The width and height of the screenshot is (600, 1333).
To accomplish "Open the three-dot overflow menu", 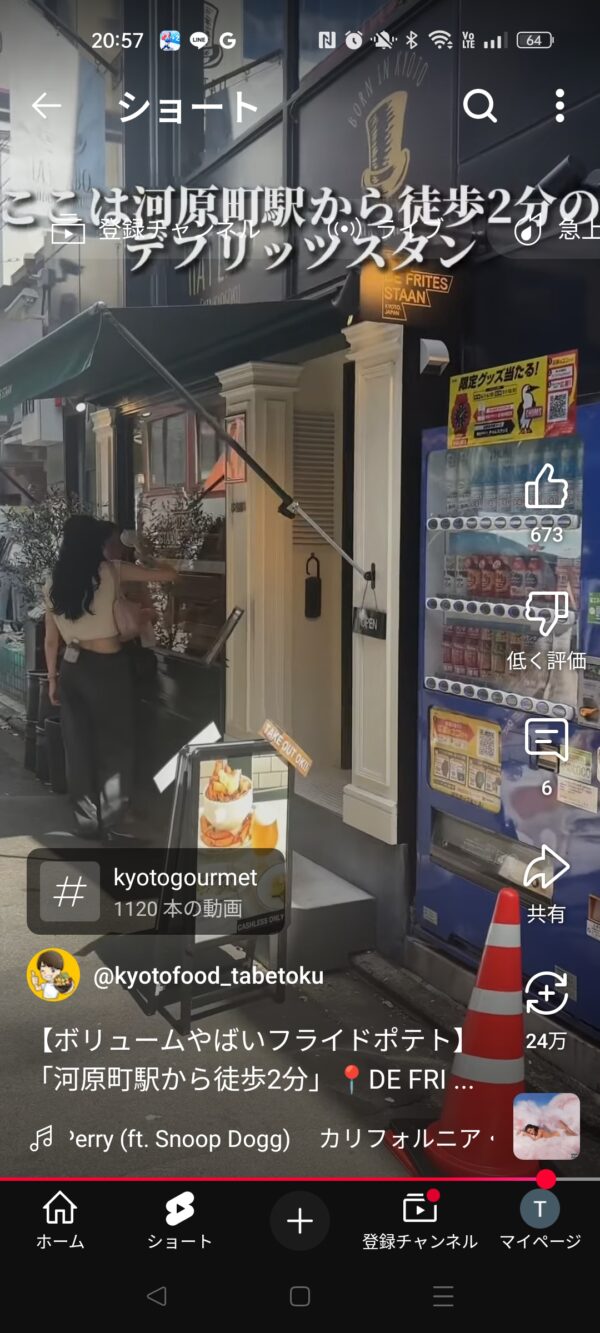I will (x=560, y=106).
